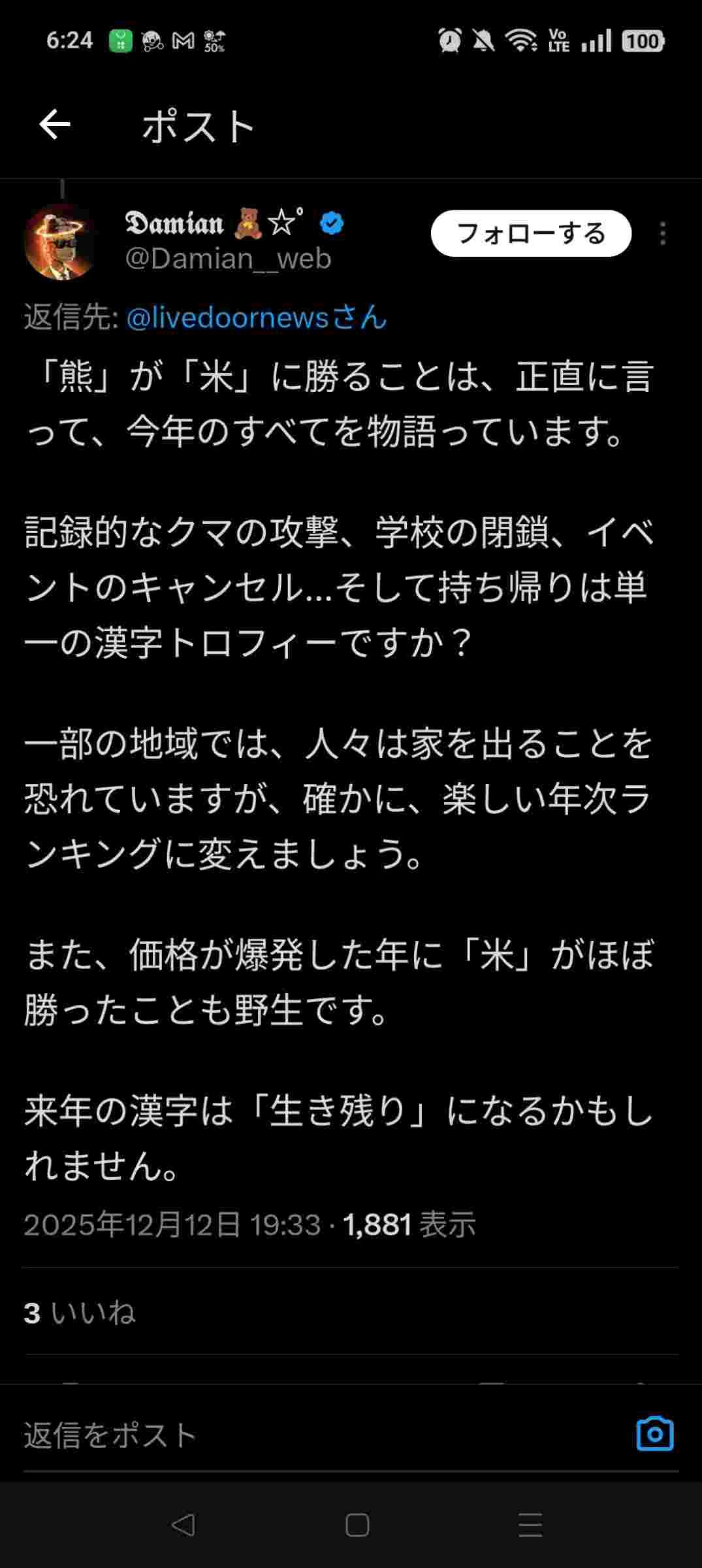Go back using the top arrow
This screenshot has height=1568, width=702.
click(x=55, y=125)
